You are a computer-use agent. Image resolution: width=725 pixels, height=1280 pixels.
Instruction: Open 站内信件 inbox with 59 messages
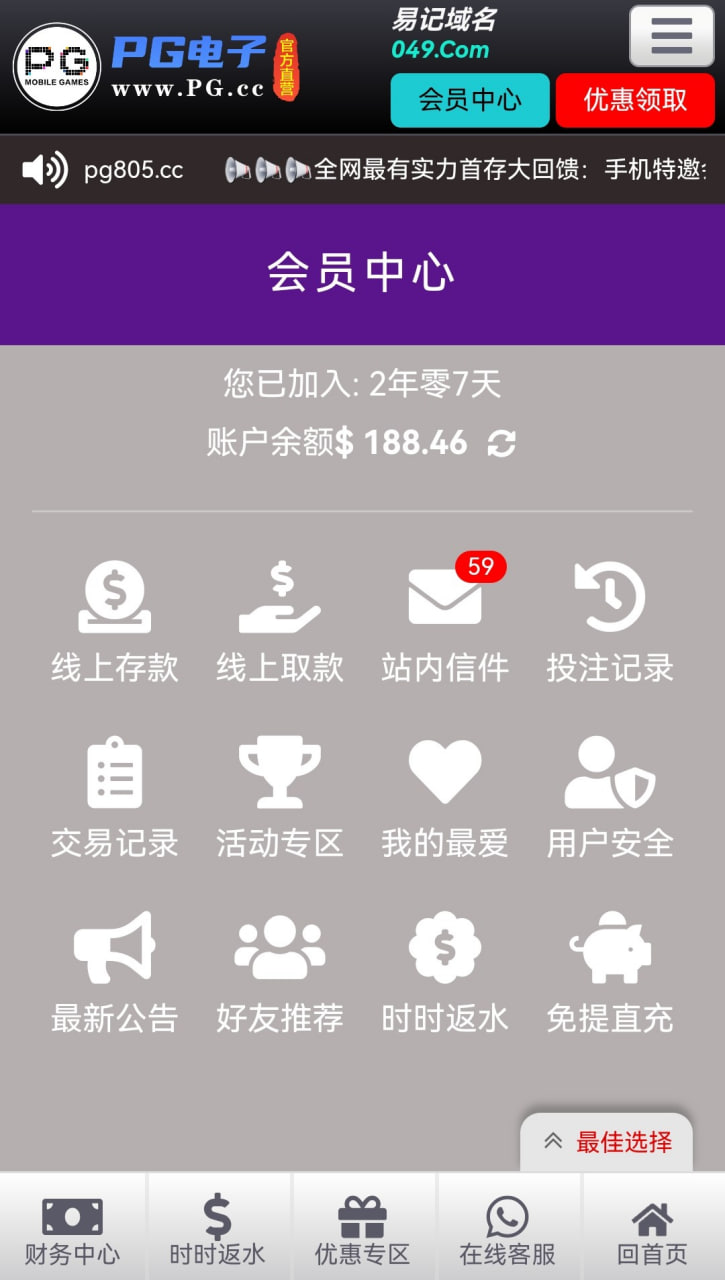445,622
